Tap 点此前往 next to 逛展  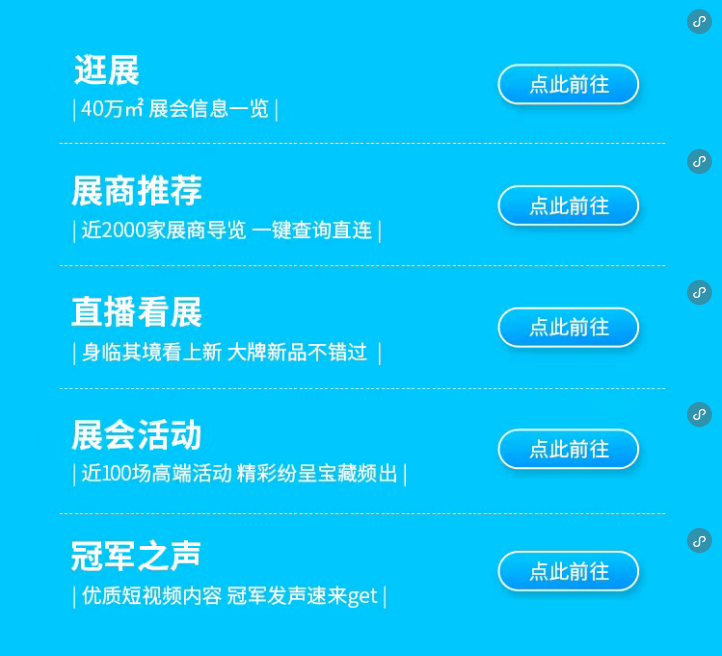coord(568,84)
